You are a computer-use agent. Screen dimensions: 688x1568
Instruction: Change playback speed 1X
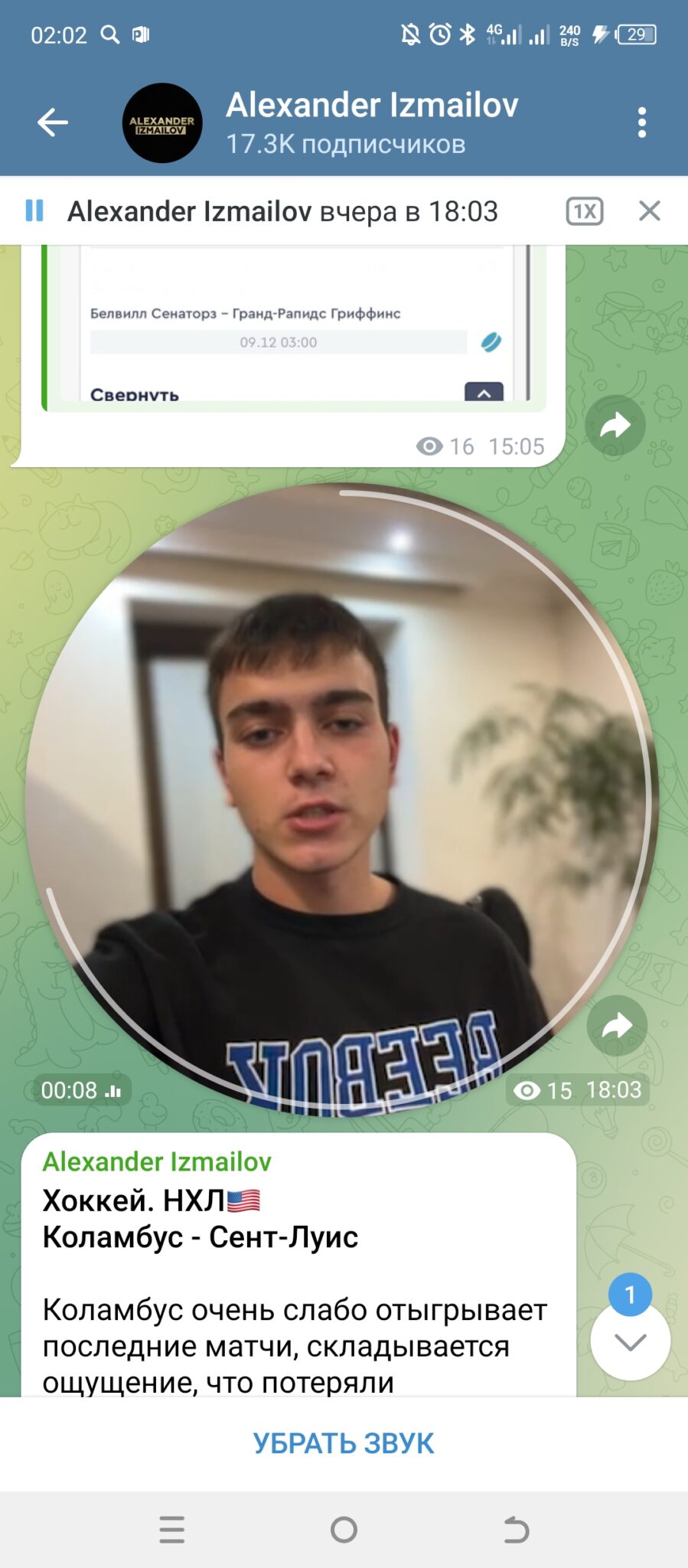(x=585, y=211)
